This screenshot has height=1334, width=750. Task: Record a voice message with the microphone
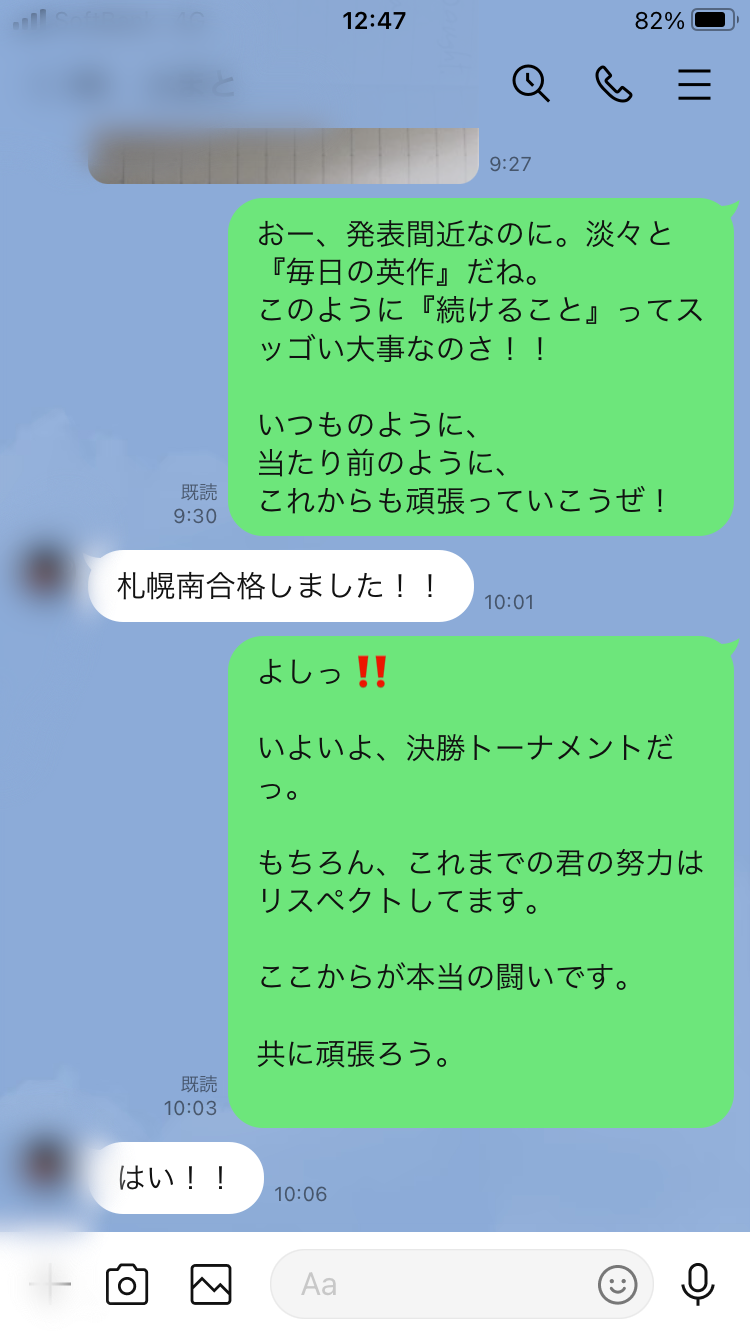[x=698, y=1284]
